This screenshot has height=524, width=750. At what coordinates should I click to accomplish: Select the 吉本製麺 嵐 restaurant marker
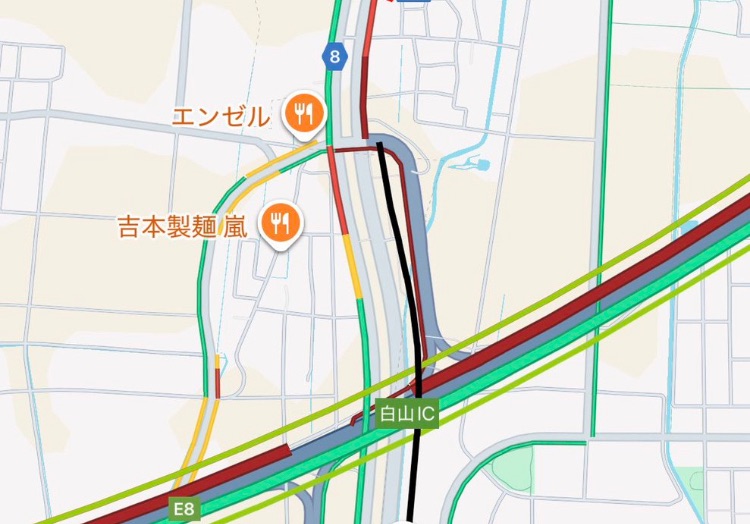tap(278, 221)
